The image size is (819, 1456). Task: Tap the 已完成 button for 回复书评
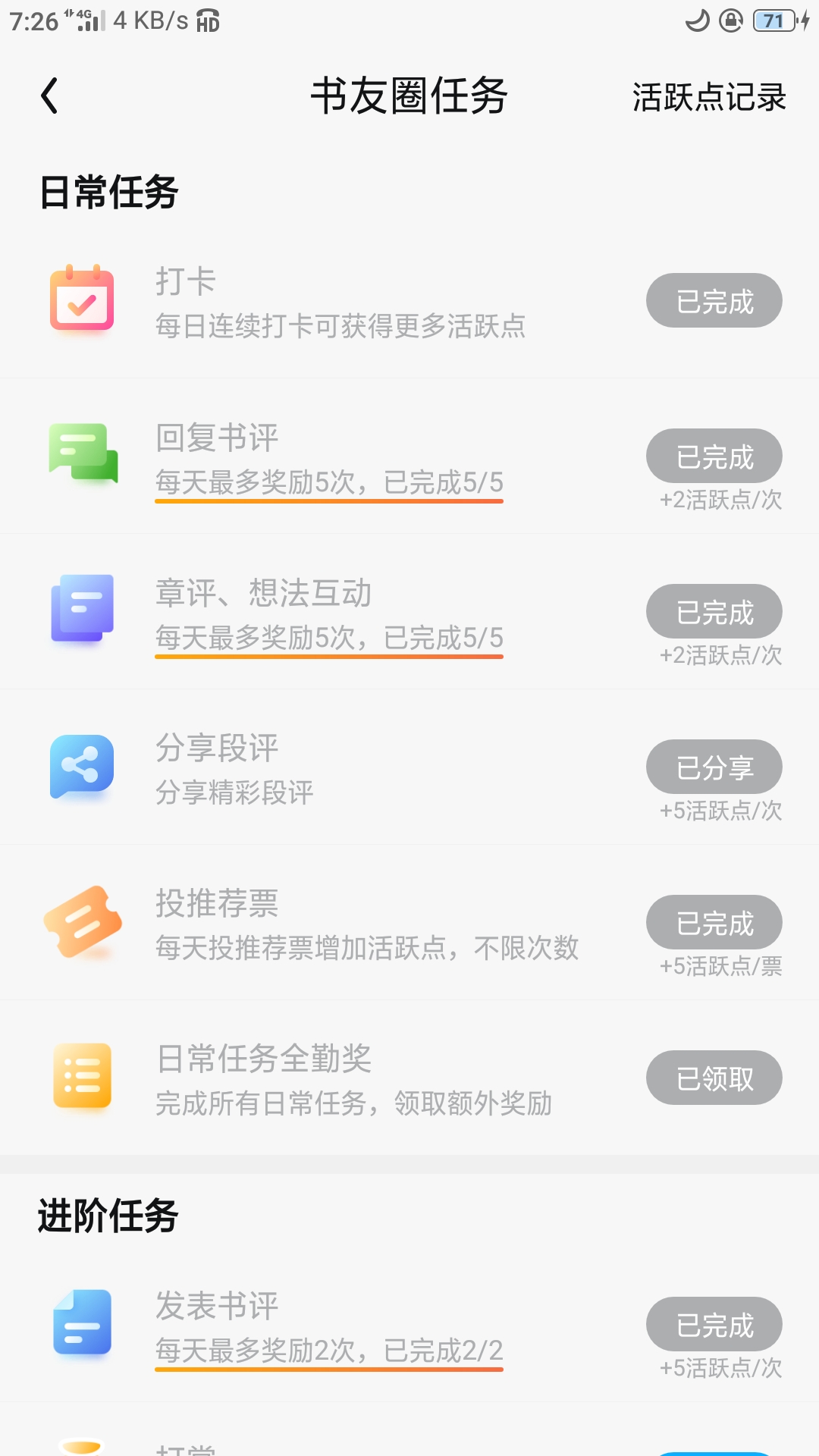point(714,456)
